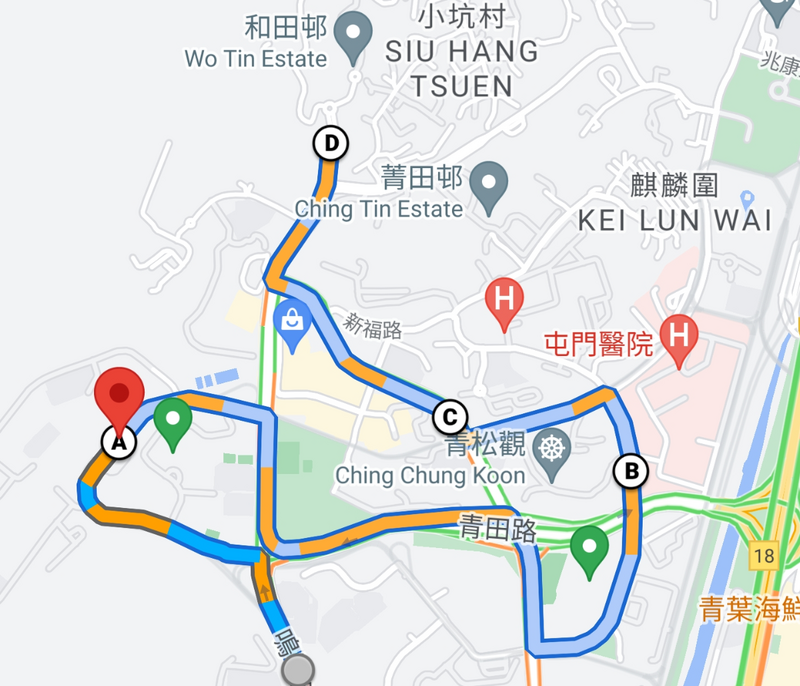
Task: Tap waypoint marker C on the route
Action: (x=450, y=415)
